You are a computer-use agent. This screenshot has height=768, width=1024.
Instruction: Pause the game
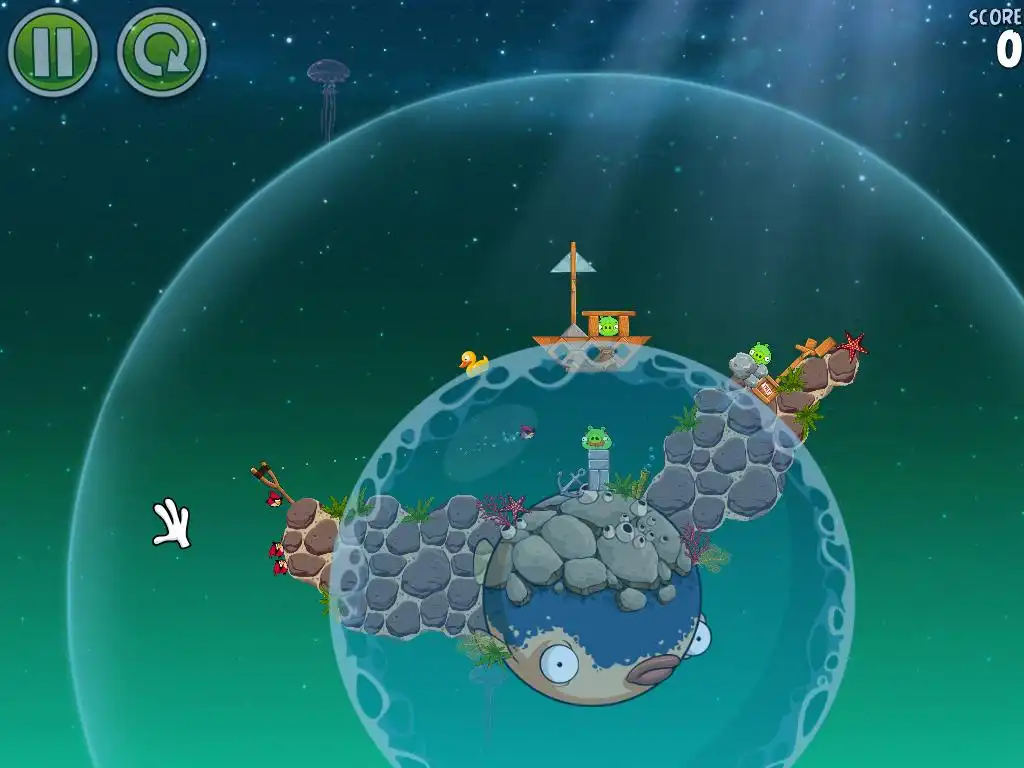pyautogui.click(x=52, y=51)
